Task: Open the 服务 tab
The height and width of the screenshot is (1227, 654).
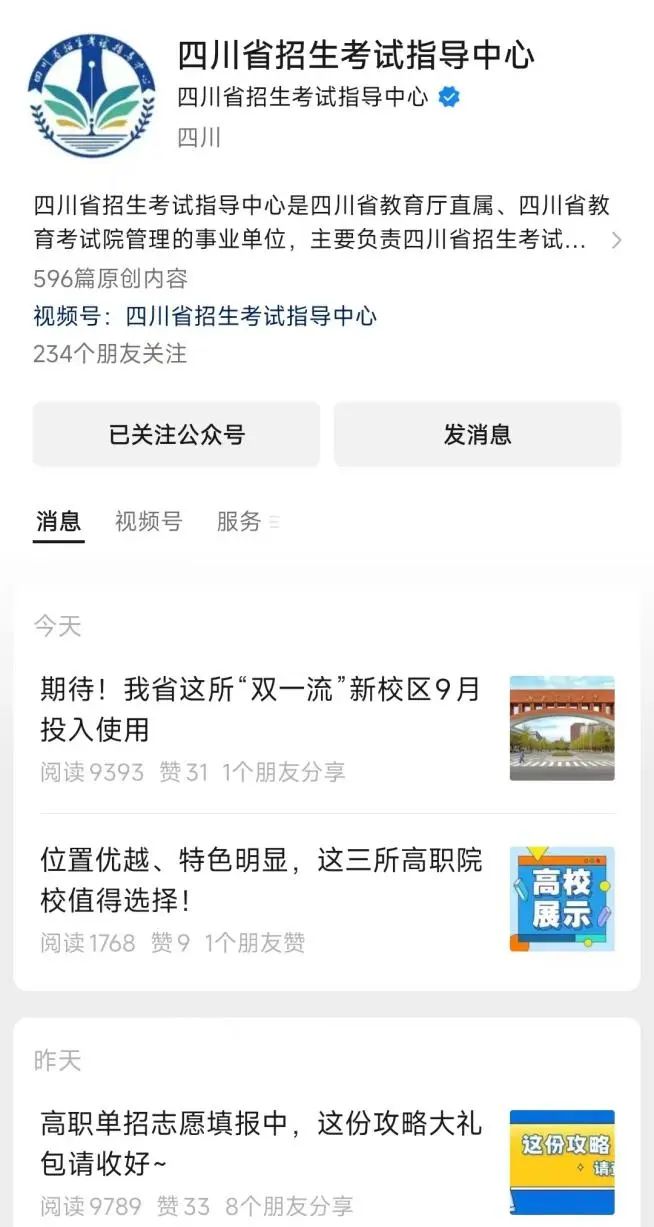Action: point(239,521)
